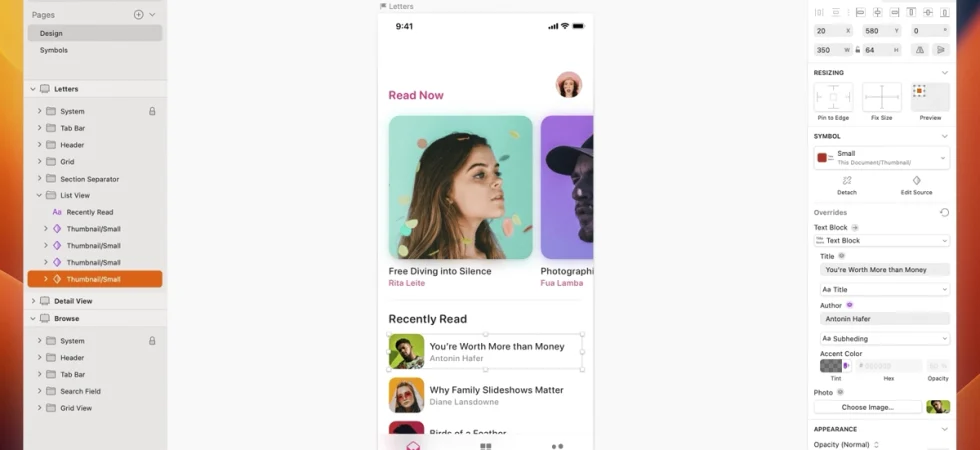Screen dimensions: 980x450
Task: Edit the Title override field
Action: coord(884,270)
